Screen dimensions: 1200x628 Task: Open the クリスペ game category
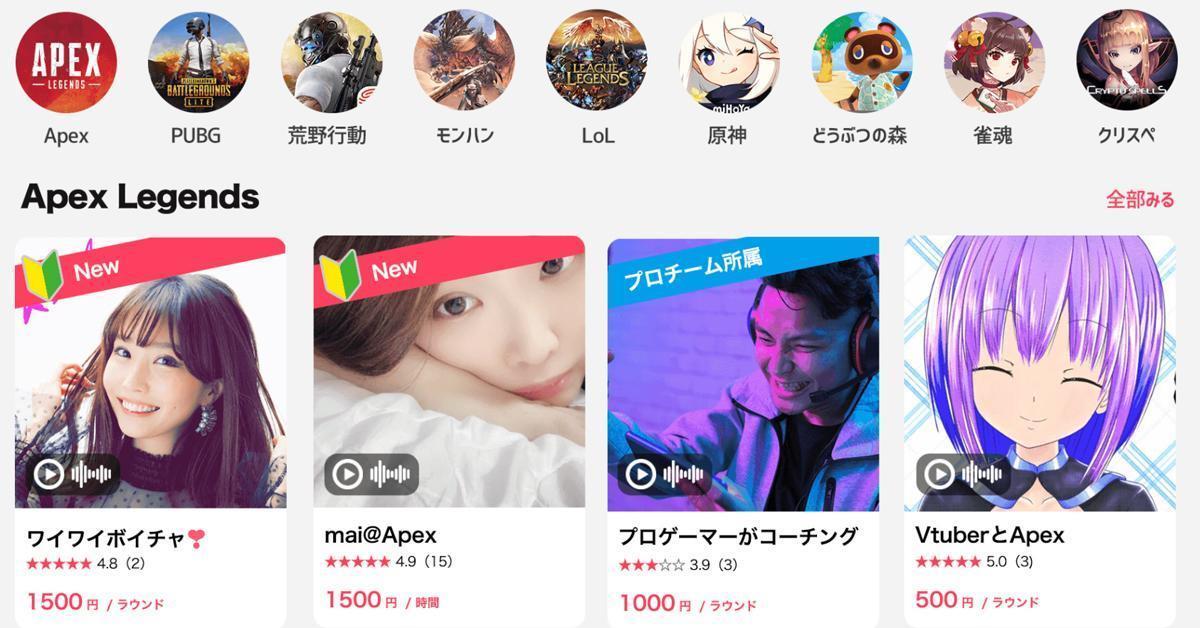coord(1126,62)
